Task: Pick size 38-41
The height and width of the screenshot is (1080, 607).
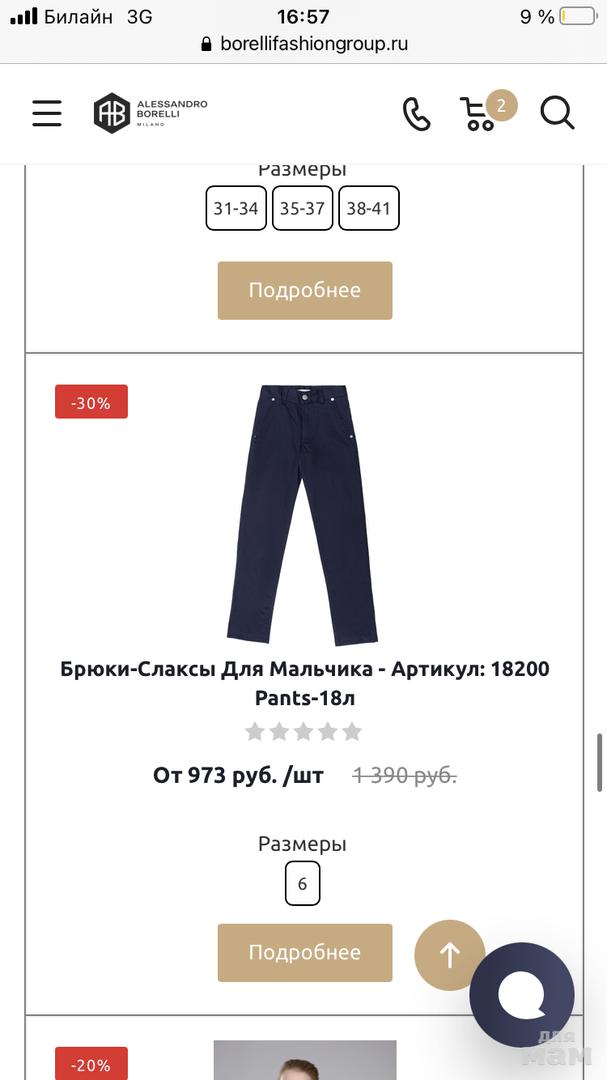Action: [x=368, y=208]
